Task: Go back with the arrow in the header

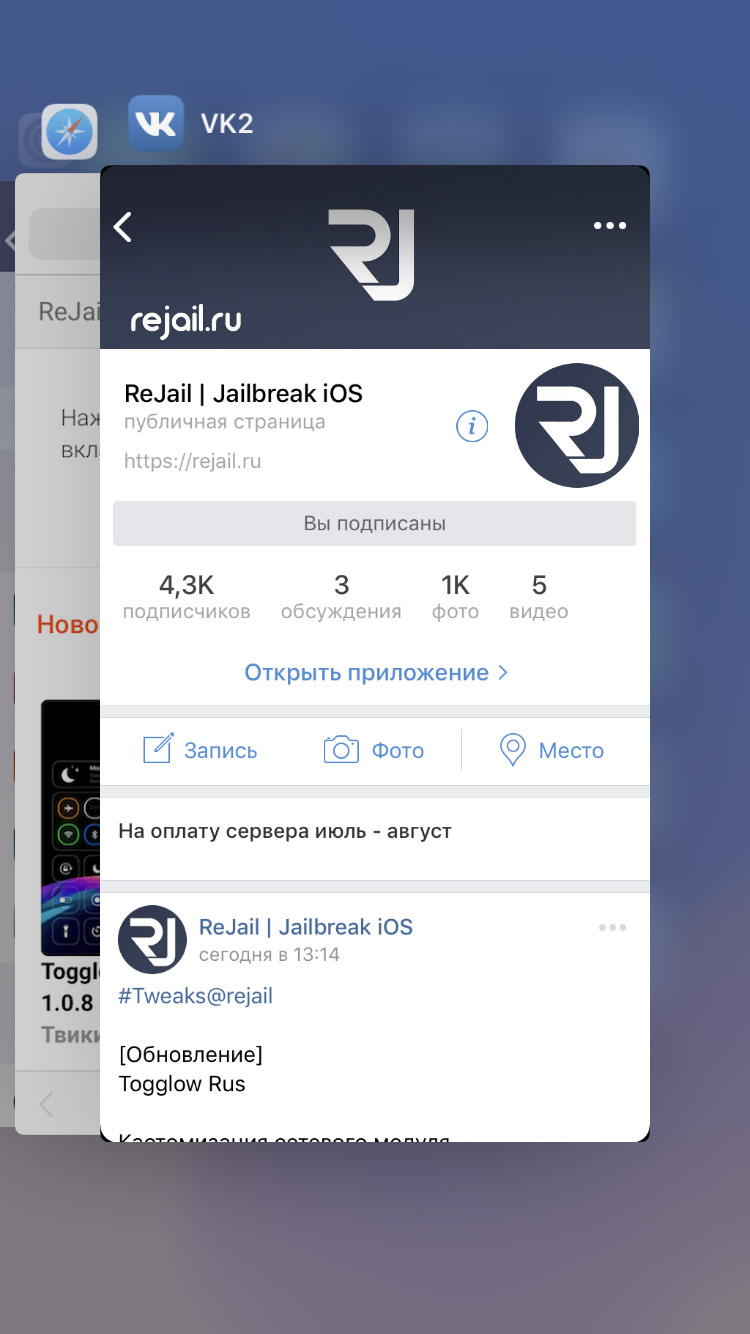Action: pyautogui.click(x=123, y=227)
